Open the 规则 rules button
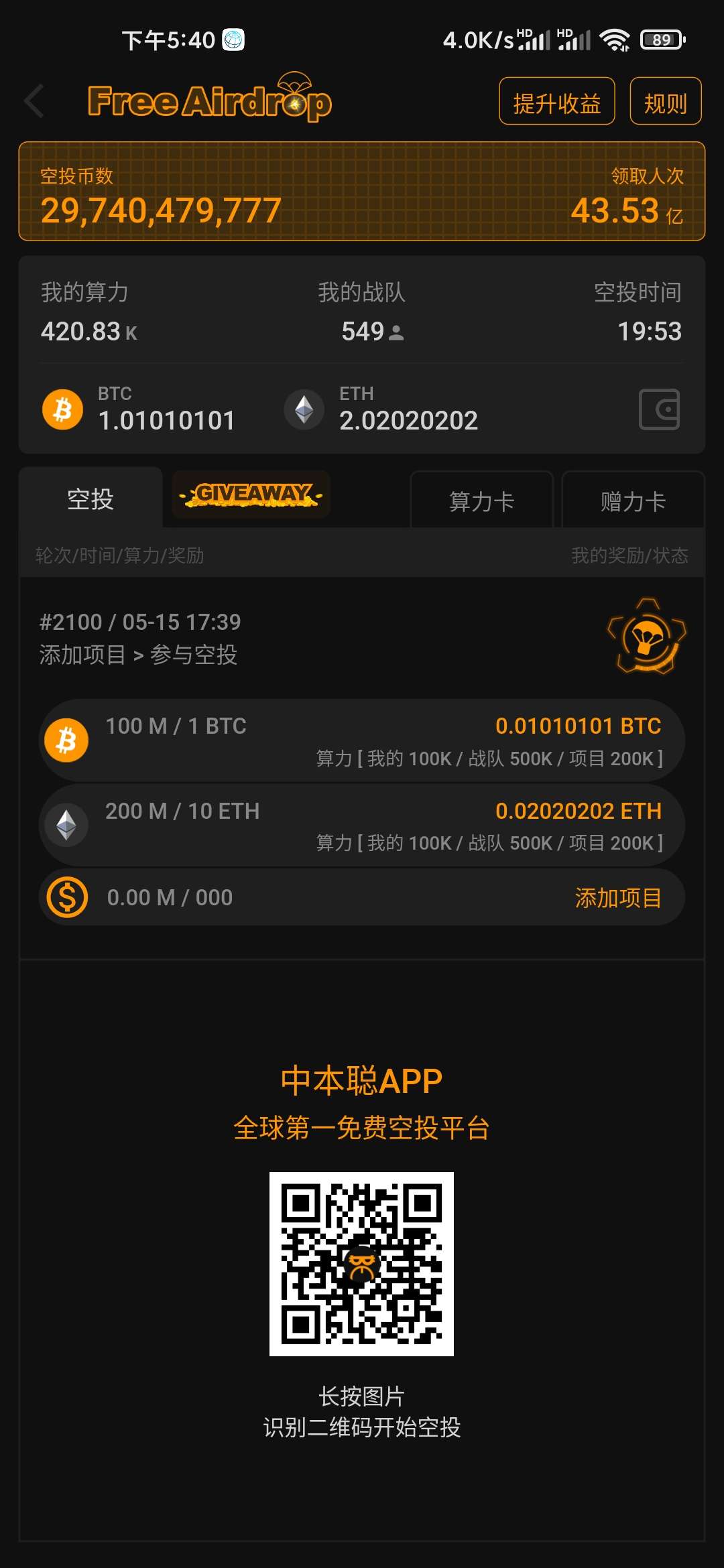 [665, 101]
